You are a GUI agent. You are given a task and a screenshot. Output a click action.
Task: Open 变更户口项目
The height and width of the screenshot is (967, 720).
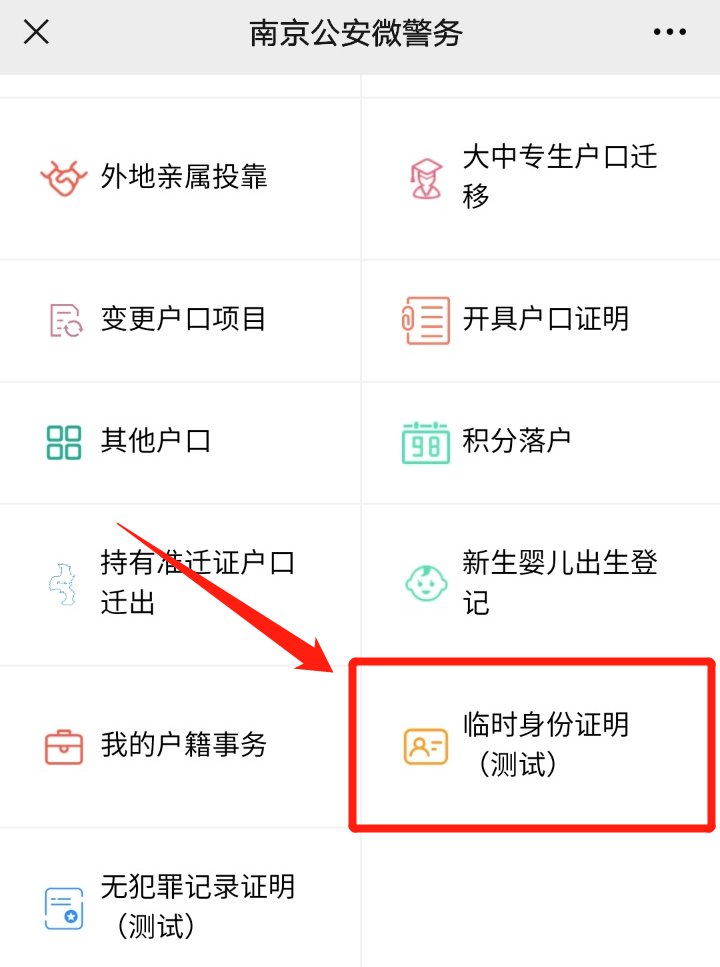[180, 320]
